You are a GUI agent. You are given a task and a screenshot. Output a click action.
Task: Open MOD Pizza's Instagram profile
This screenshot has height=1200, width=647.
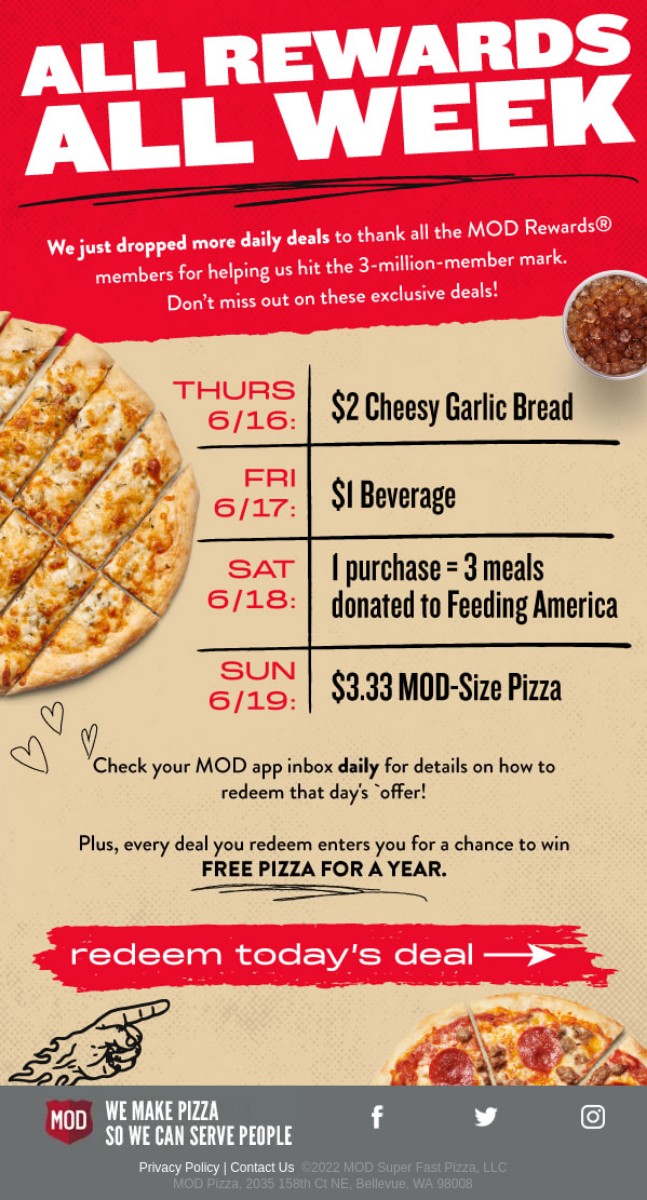[593, 1117]
